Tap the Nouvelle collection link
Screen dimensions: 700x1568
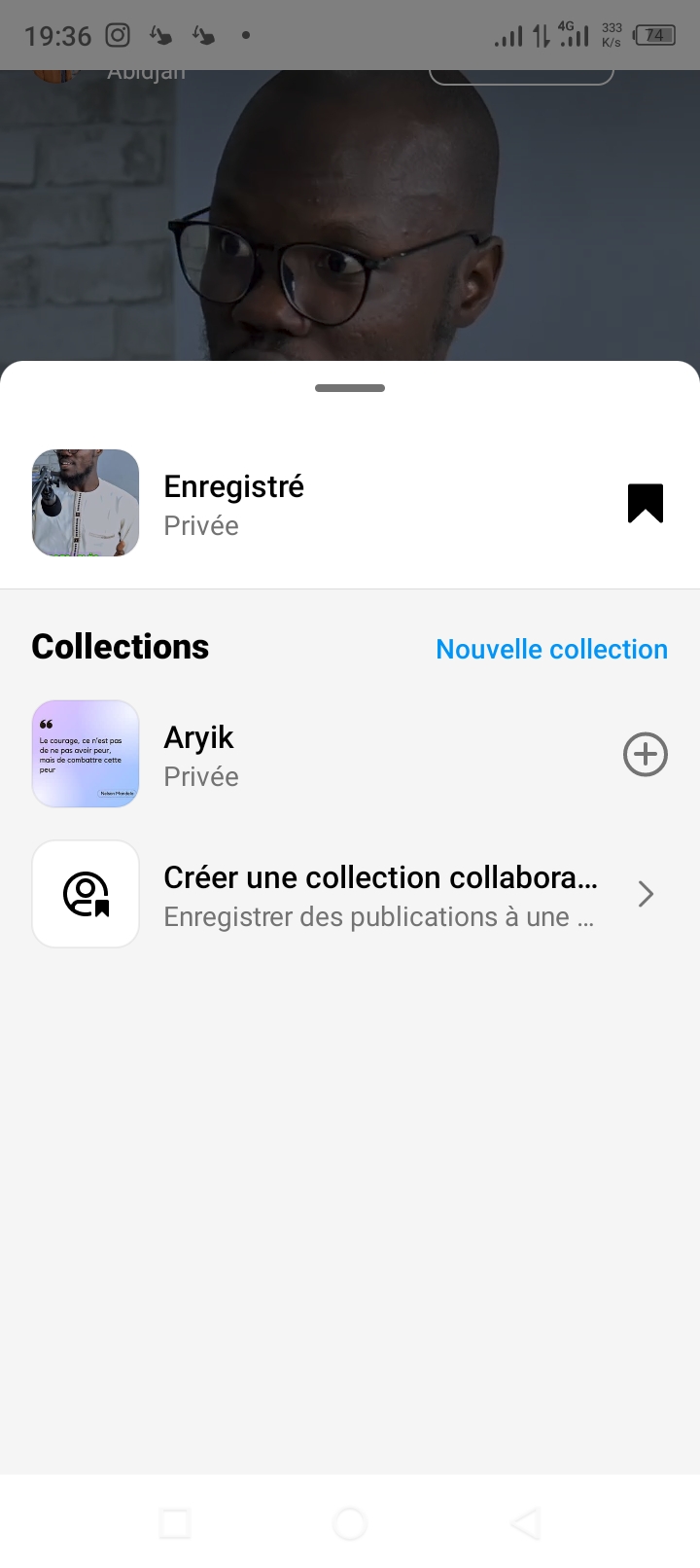tap(551, 649)
